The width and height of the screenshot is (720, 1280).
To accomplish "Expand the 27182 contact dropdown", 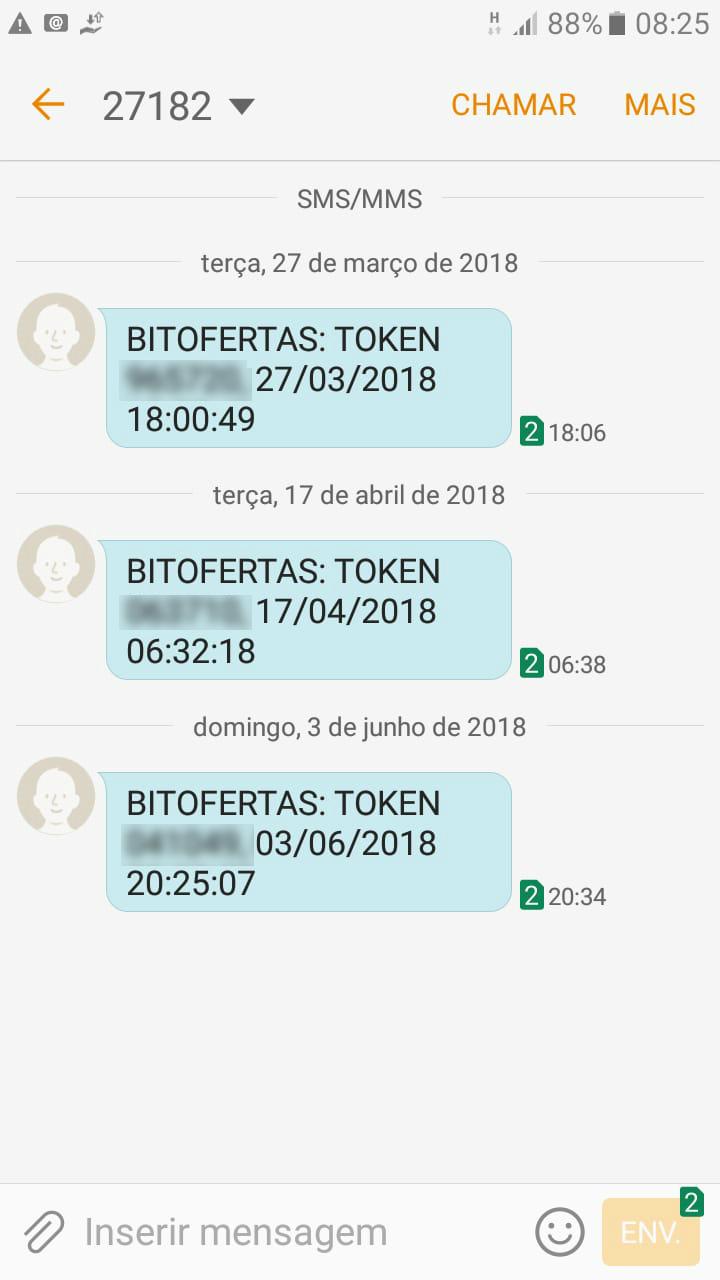I will (x=242, y=106).
